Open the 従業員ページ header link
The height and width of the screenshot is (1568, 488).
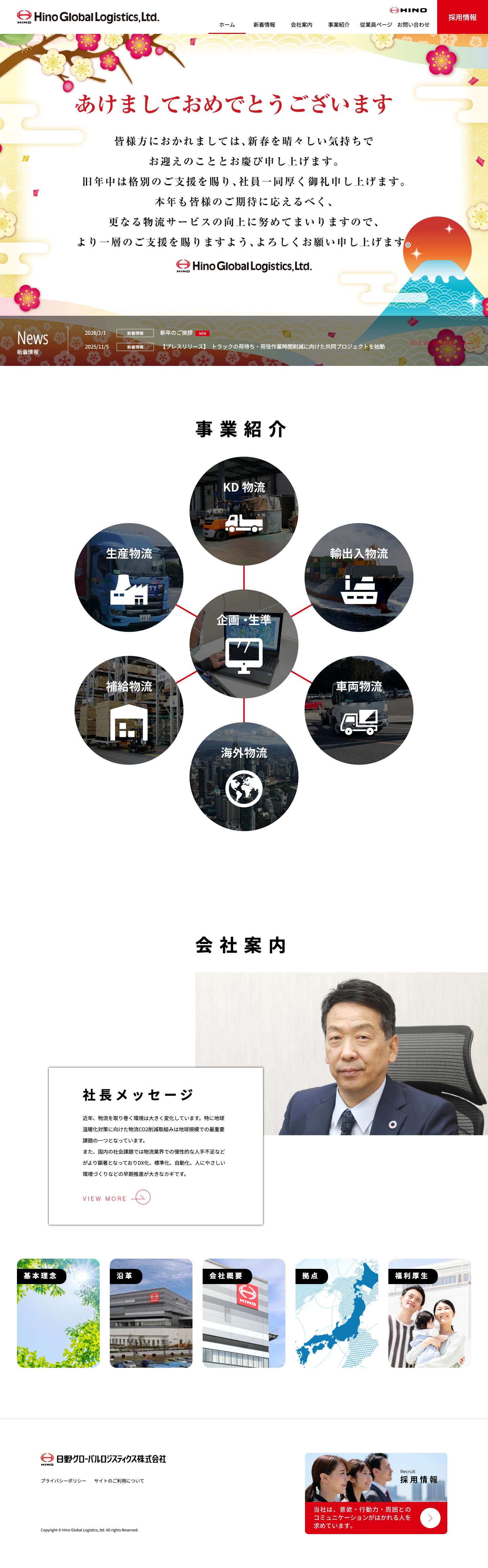375,25
